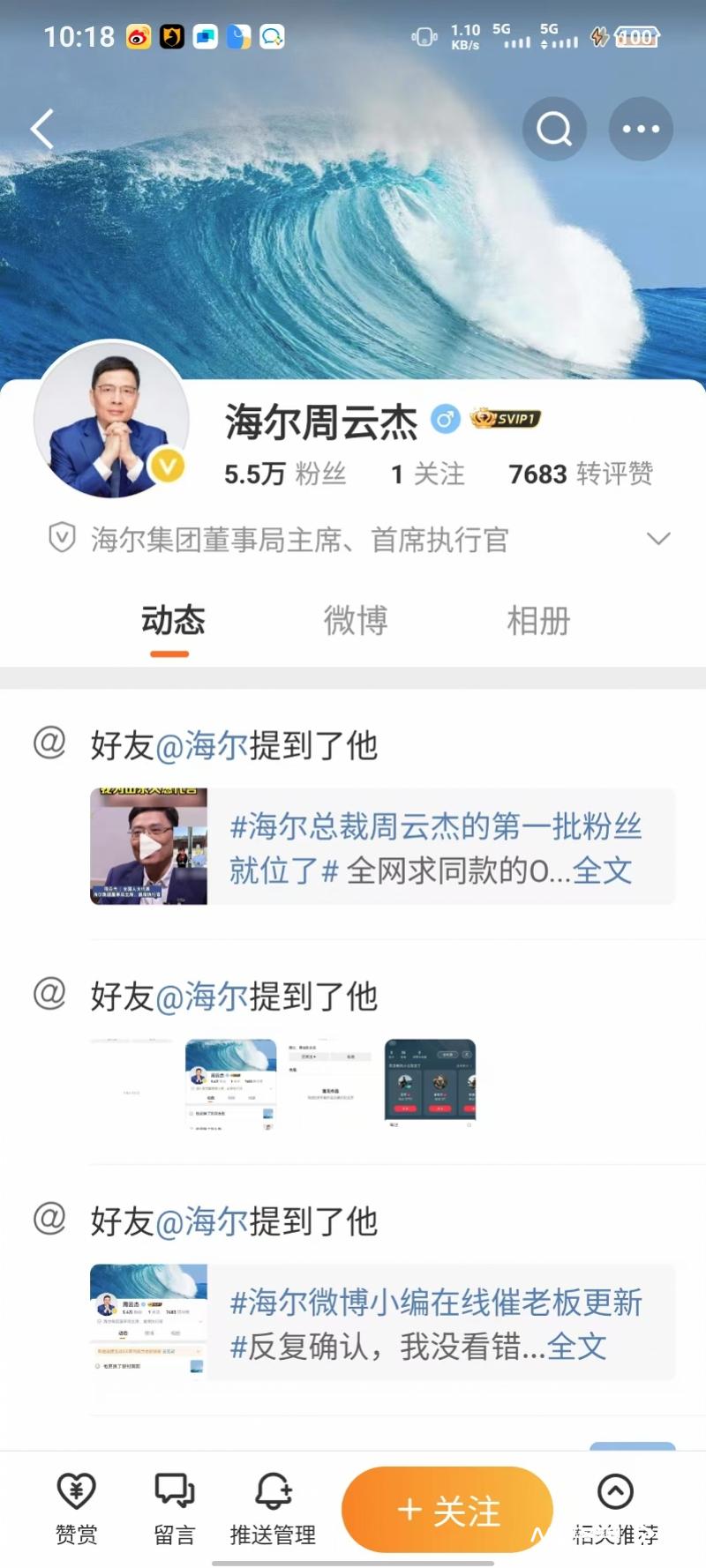Leave a message via 留言
The image size is (706, 1568).
pyautogui.click(x=175, y=1508)
